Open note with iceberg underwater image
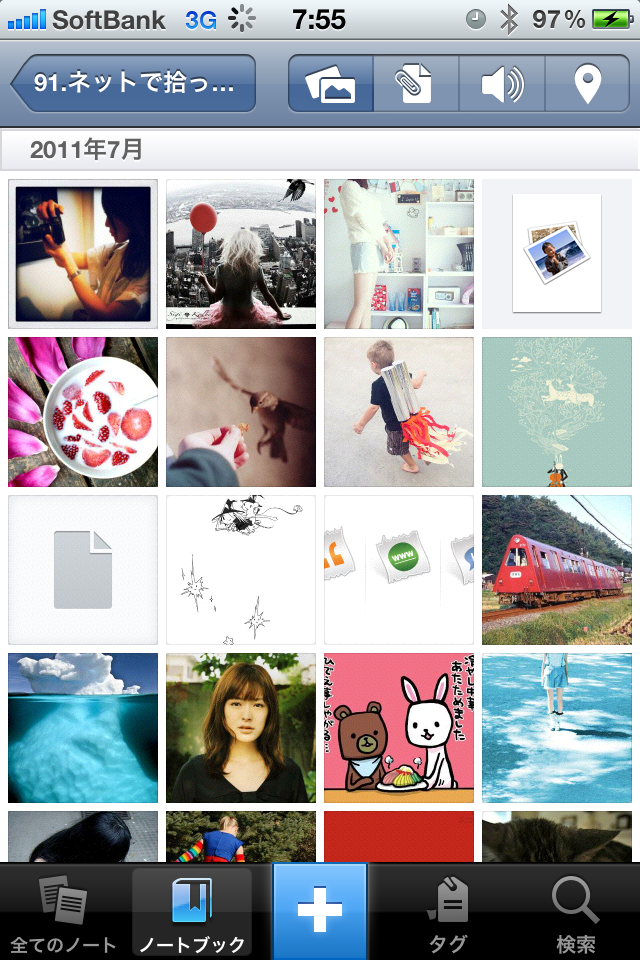Screen dimensions: 640x960 (x=83, y=728)
